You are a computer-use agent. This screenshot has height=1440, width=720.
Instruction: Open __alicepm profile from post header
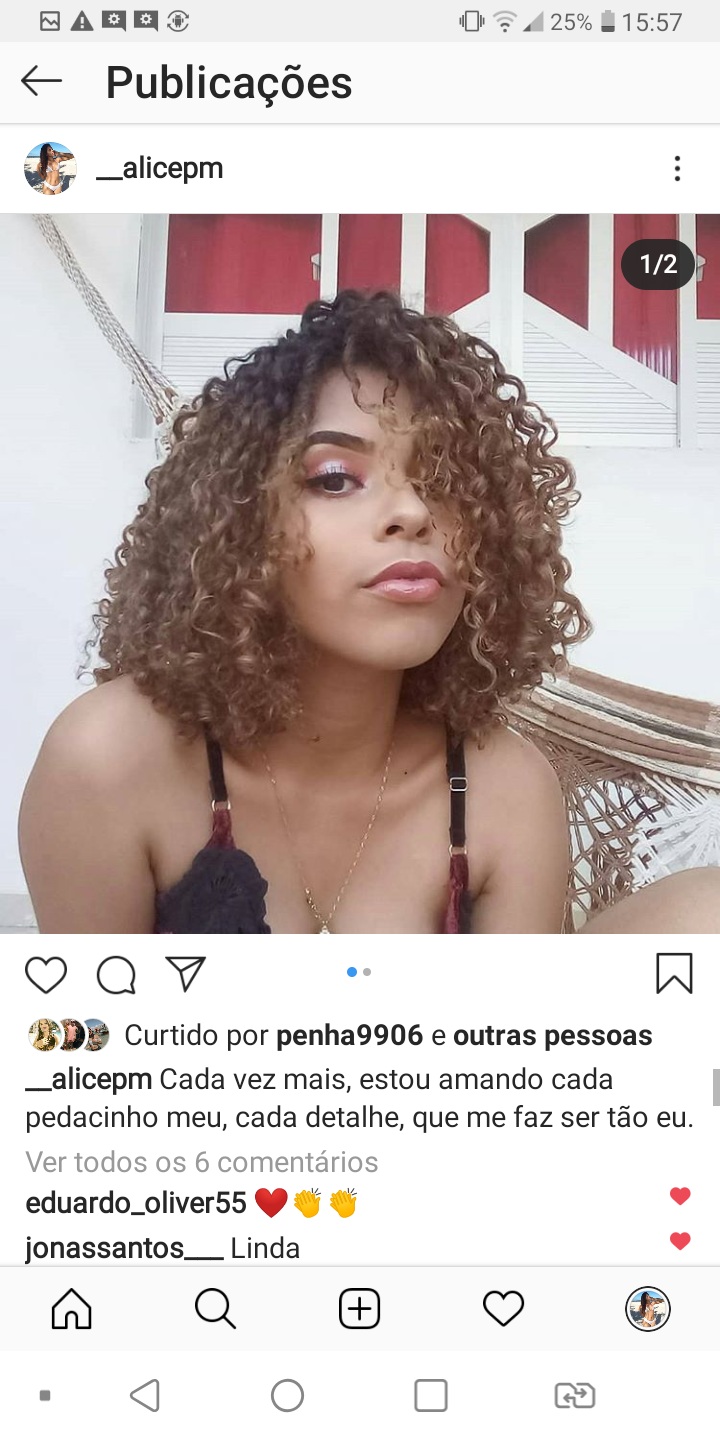click(x=159, y=169)
